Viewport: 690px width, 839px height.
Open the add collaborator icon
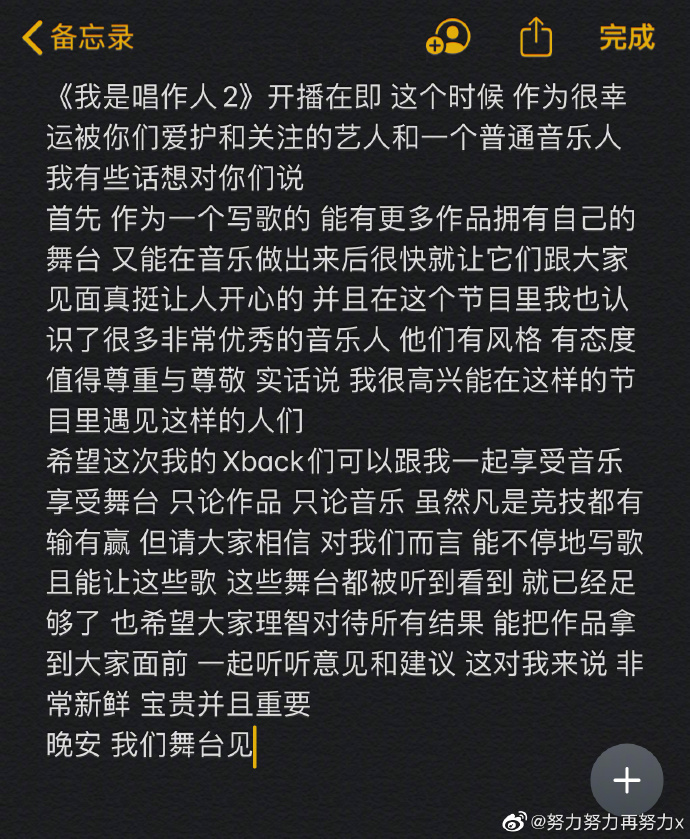(448, 38)
